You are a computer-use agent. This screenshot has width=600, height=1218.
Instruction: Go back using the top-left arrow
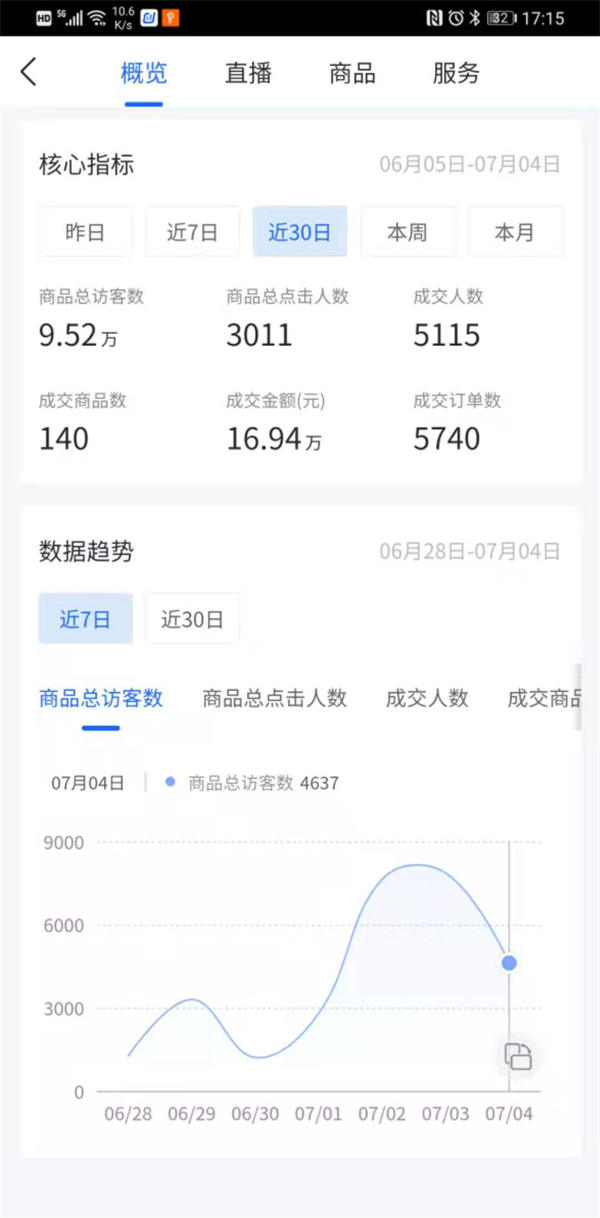(x=28, y=72)
